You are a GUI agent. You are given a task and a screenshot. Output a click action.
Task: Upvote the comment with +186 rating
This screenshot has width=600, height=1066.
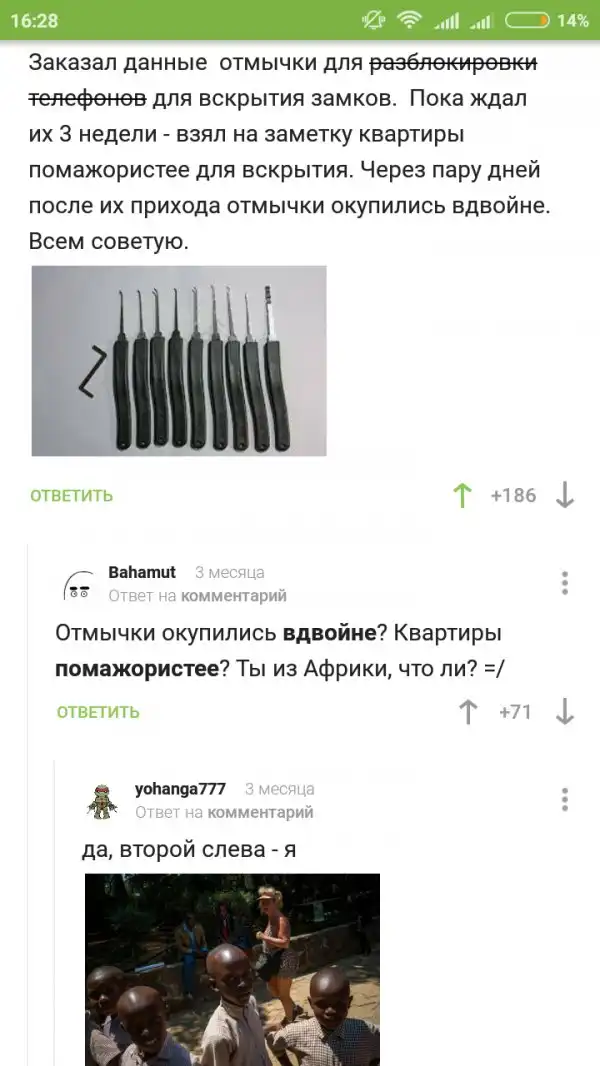pyautogui.click(x=462, y=495)
